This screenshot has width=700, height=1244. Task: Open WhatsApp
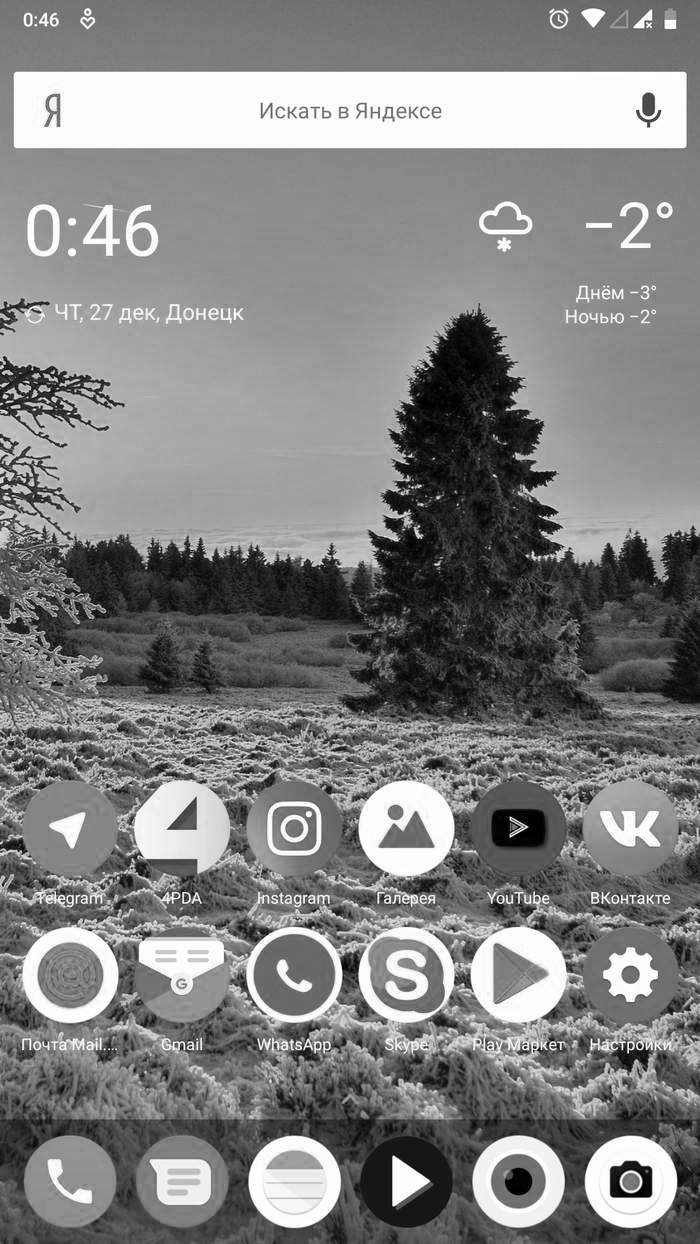pyautogui.click(x=294, y=975)
